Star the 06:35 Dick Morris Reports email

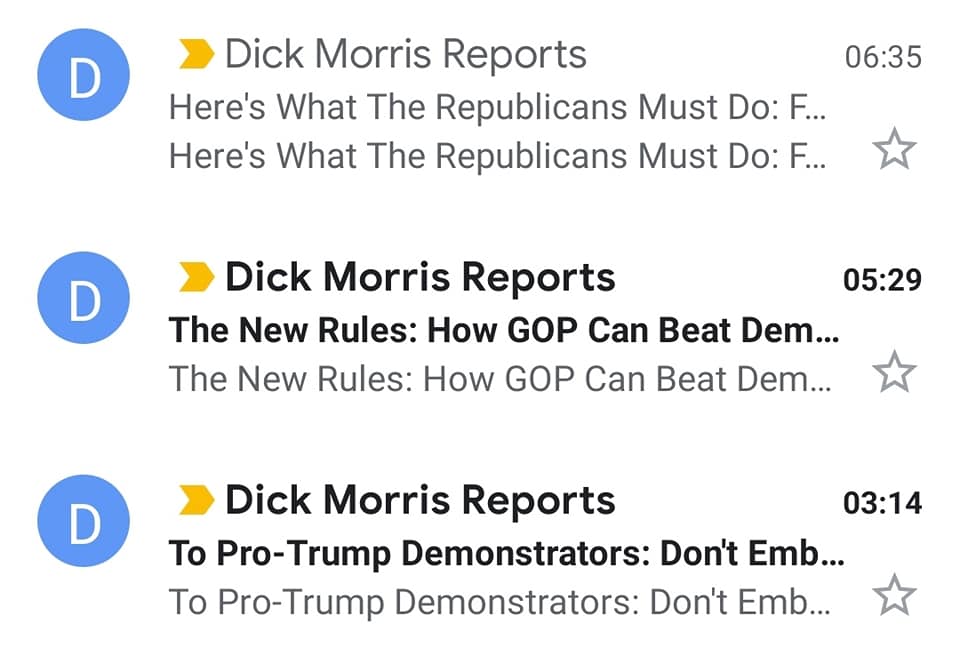point(893,152)
